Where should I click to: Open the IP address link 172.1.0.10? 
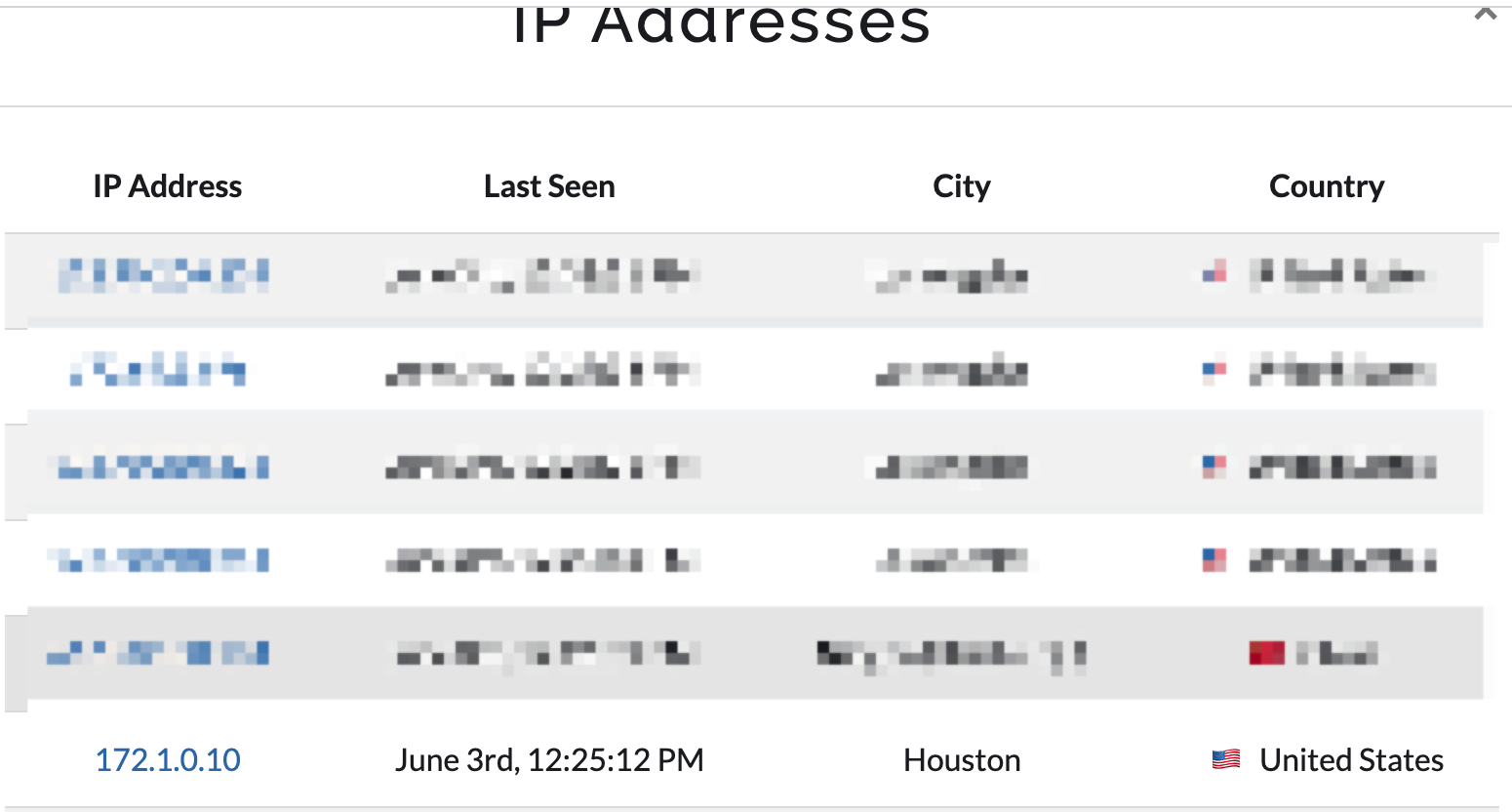pyautogui.click(x=168, y=759)
